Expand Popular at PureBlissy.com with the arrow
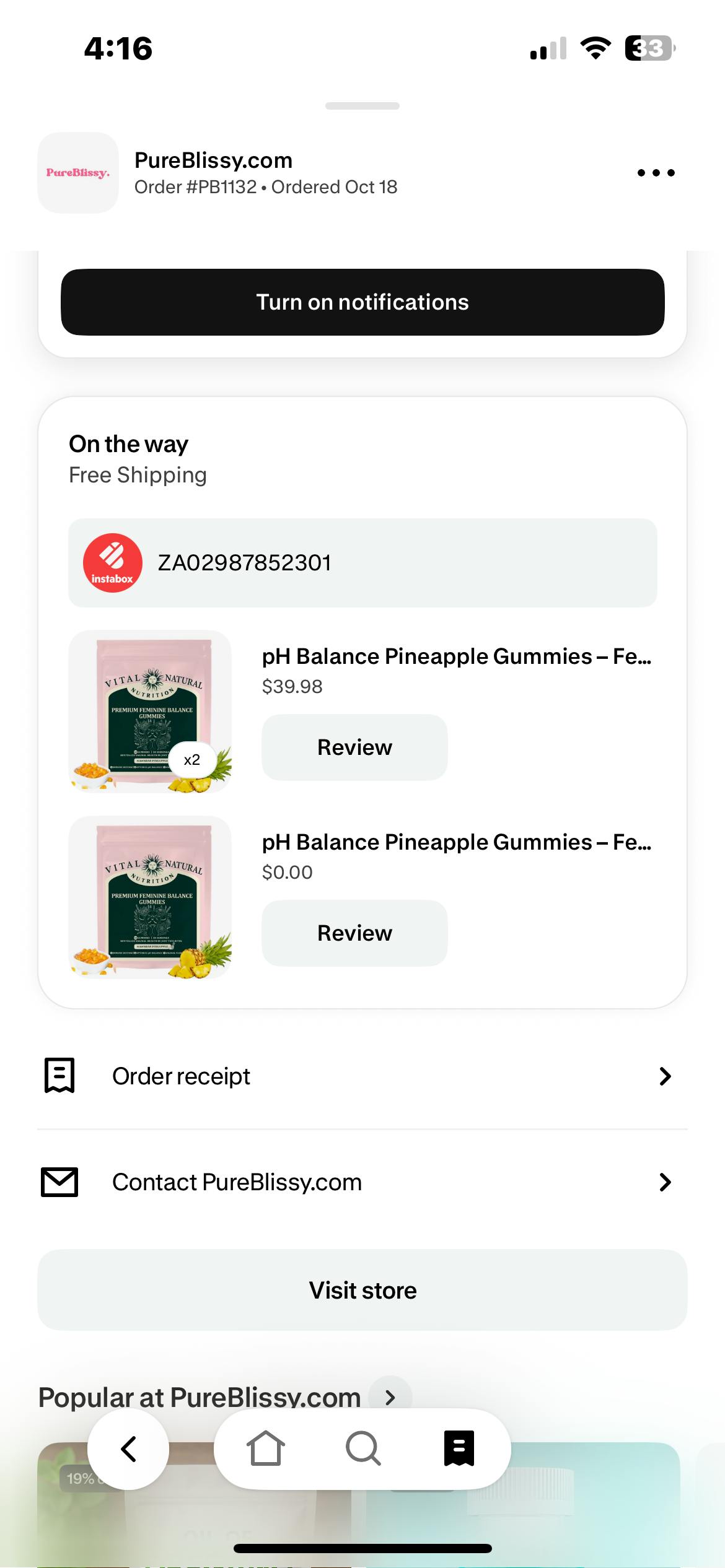 [x=390, y=1397]
